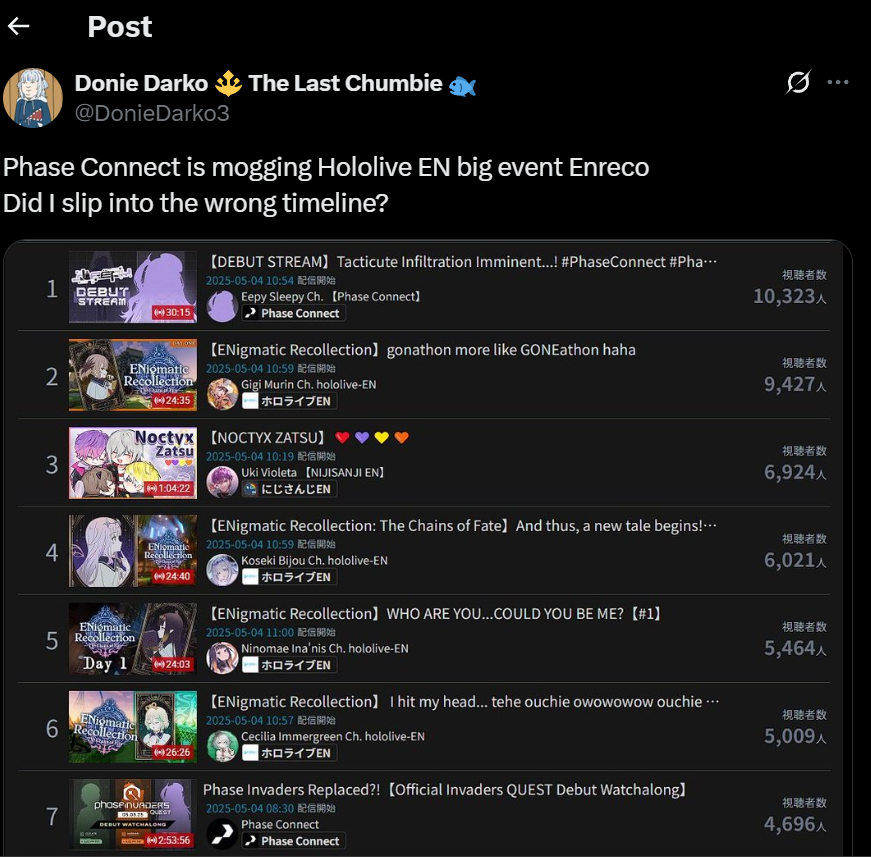
Task: Open the attached stream ranking image
Action: (428, 548)
